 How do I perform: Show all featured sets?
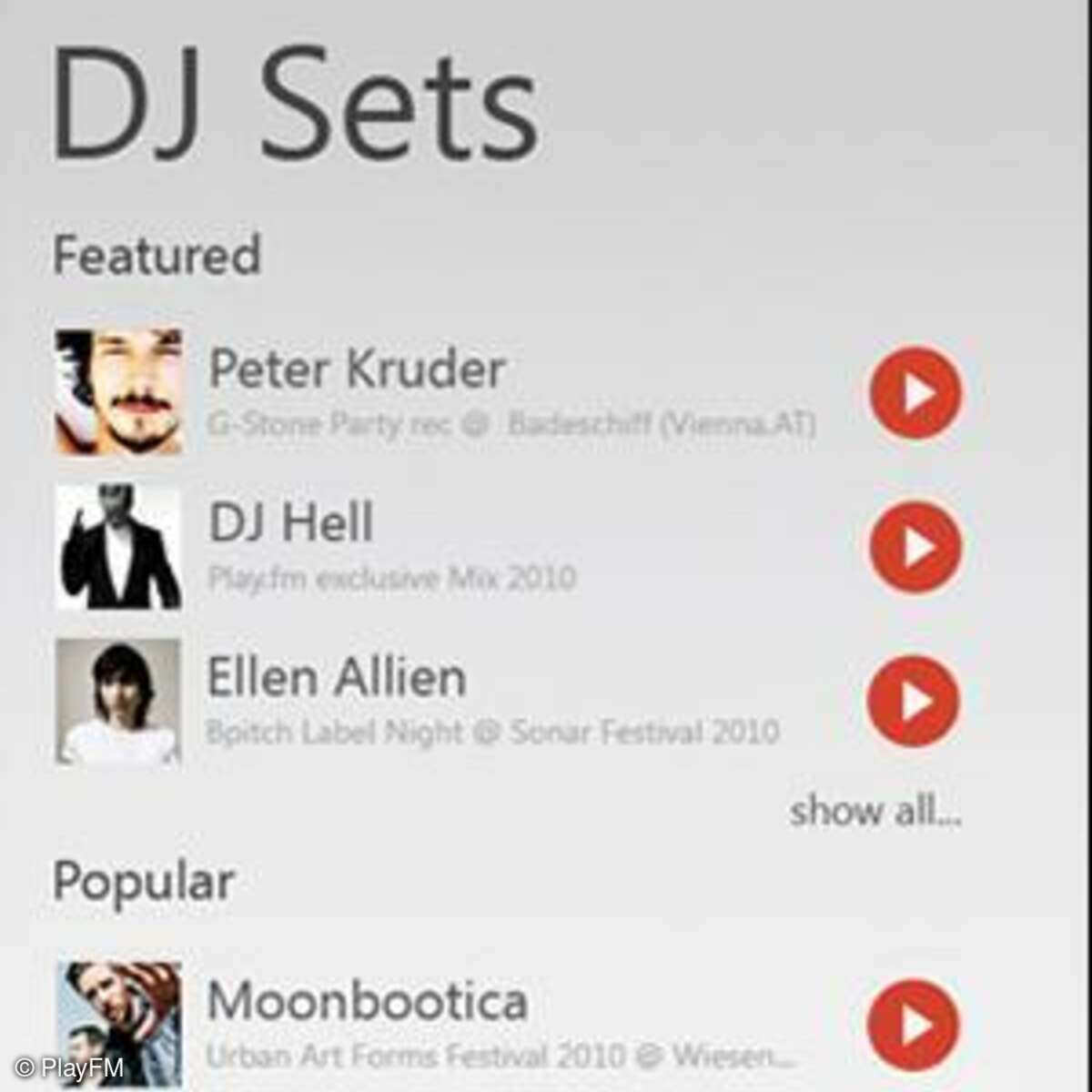(875, 811)
